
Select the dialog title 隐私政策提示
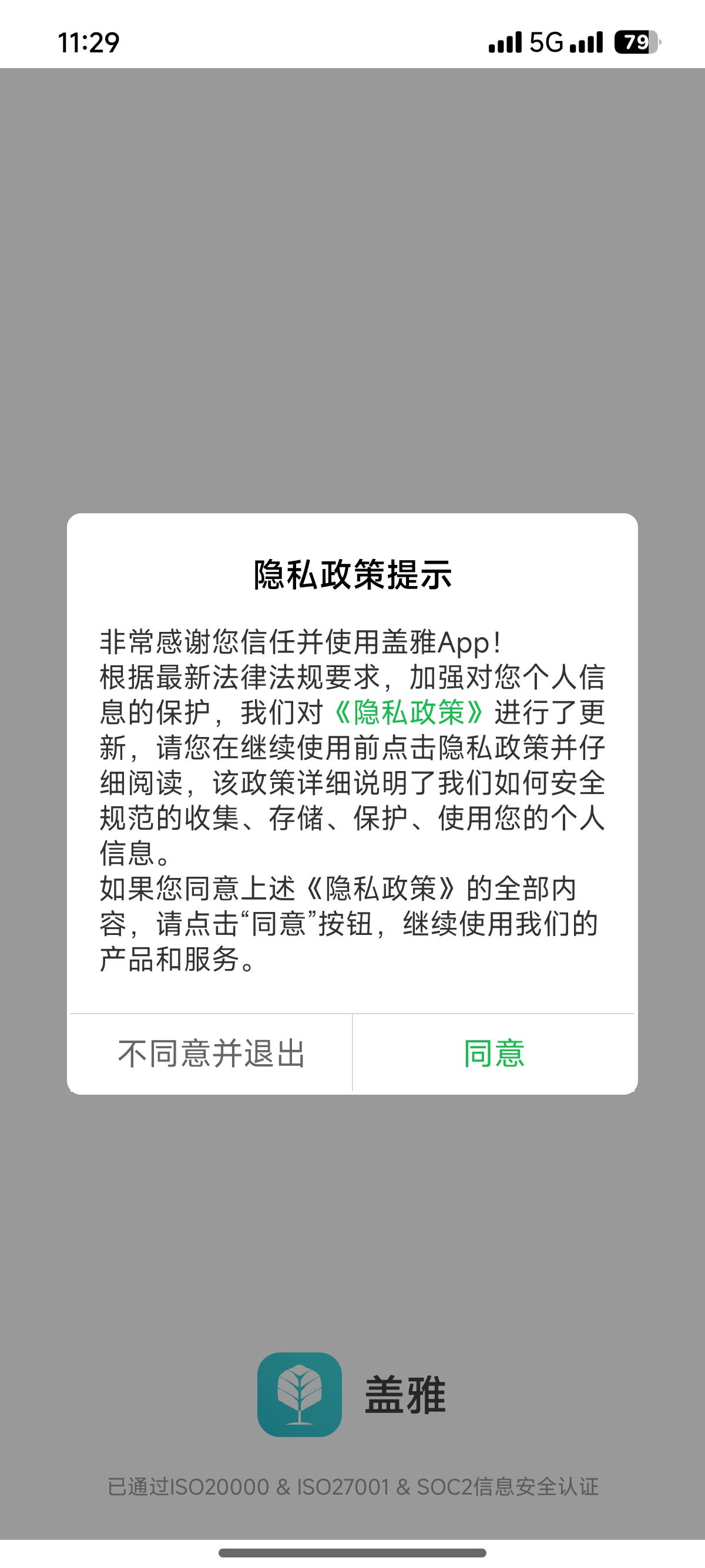(x=352, y=573)
